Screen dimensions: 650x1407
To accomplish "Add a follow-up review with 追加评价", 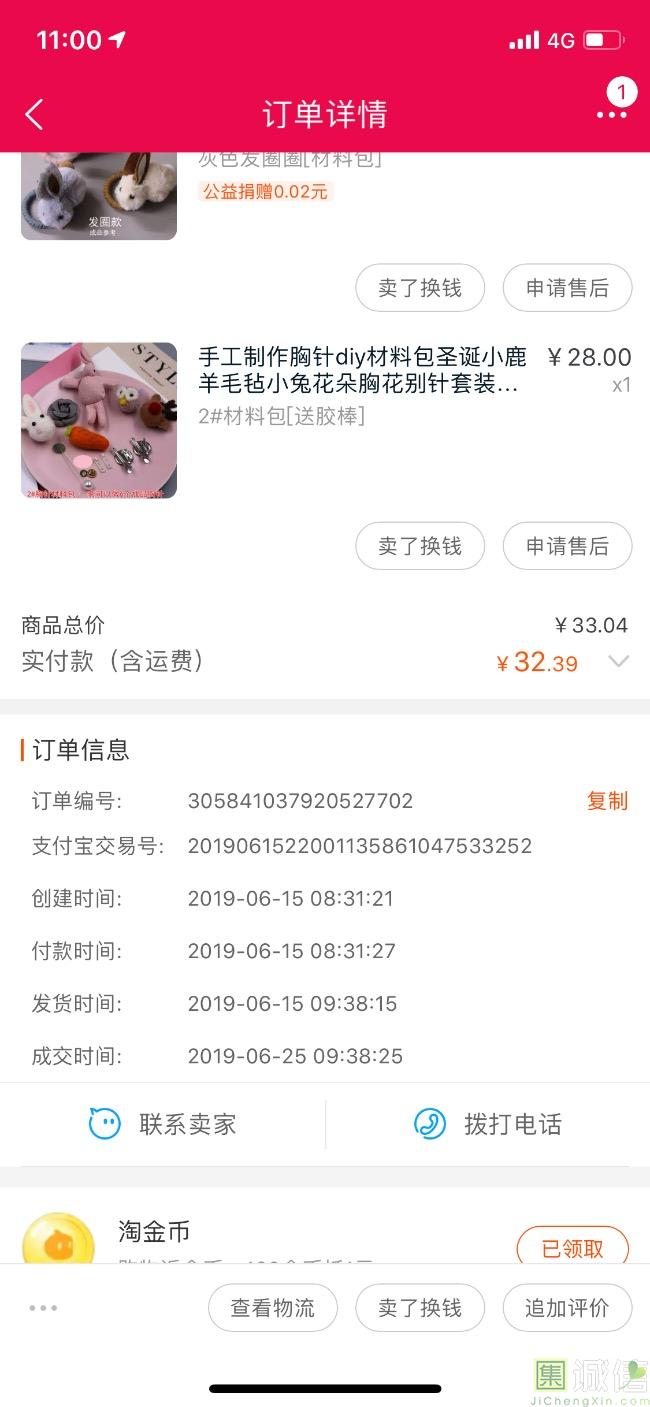I will (x=567, y=1308).
